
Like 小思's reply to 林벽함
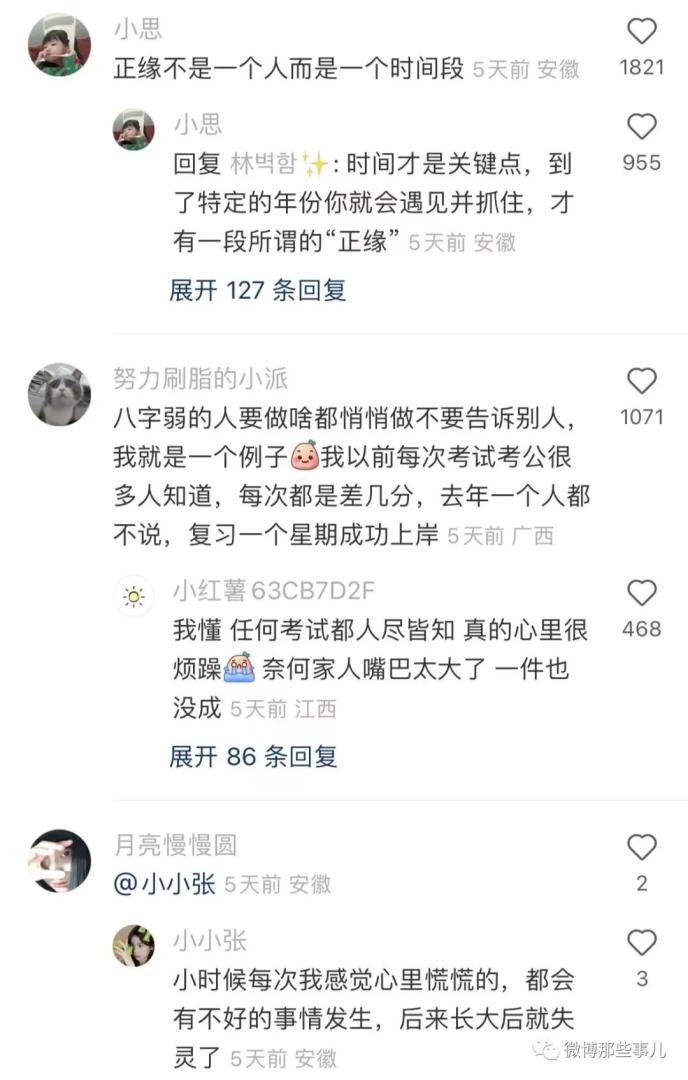coord(641,127)
